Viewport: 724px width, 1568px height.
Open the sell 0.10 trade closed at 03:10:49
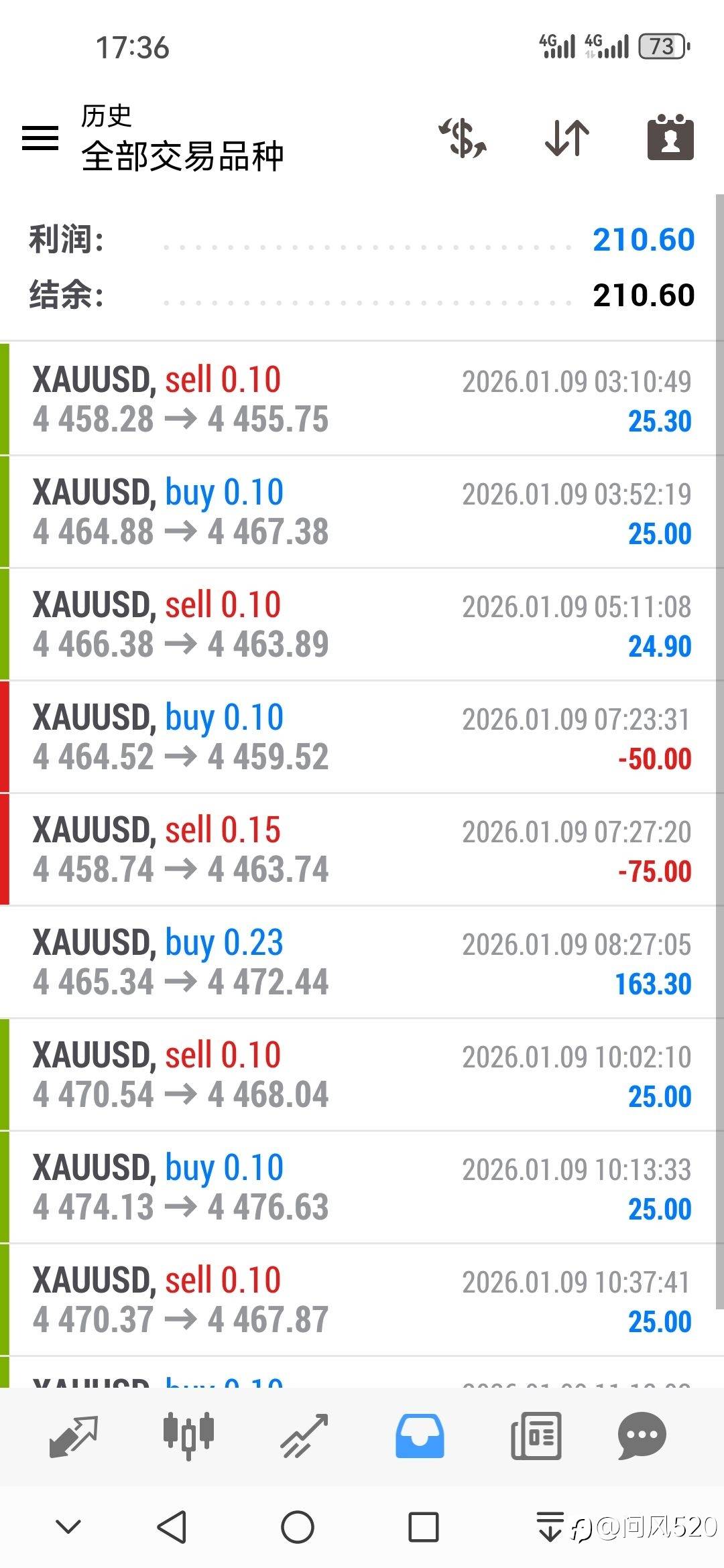click(x=362, y=399)
